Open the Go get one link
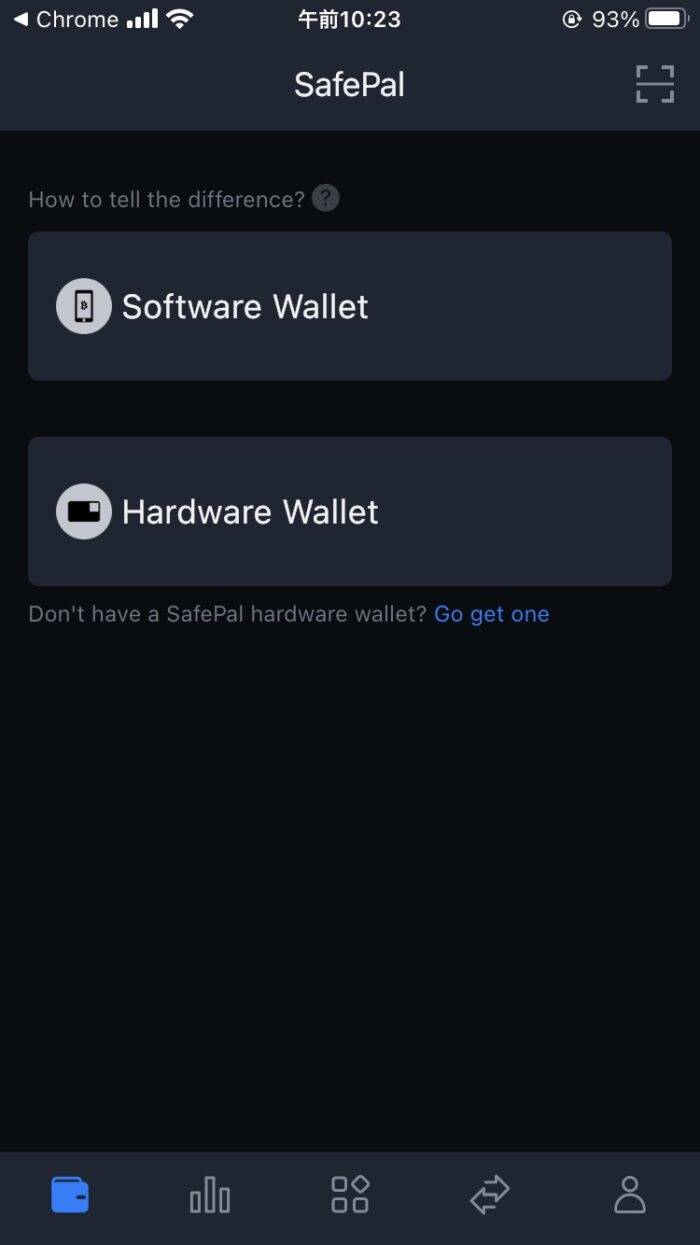Image resolution: width=700 pixels, height=1245 pixels. pyautogui.click(x=491, y=614)
